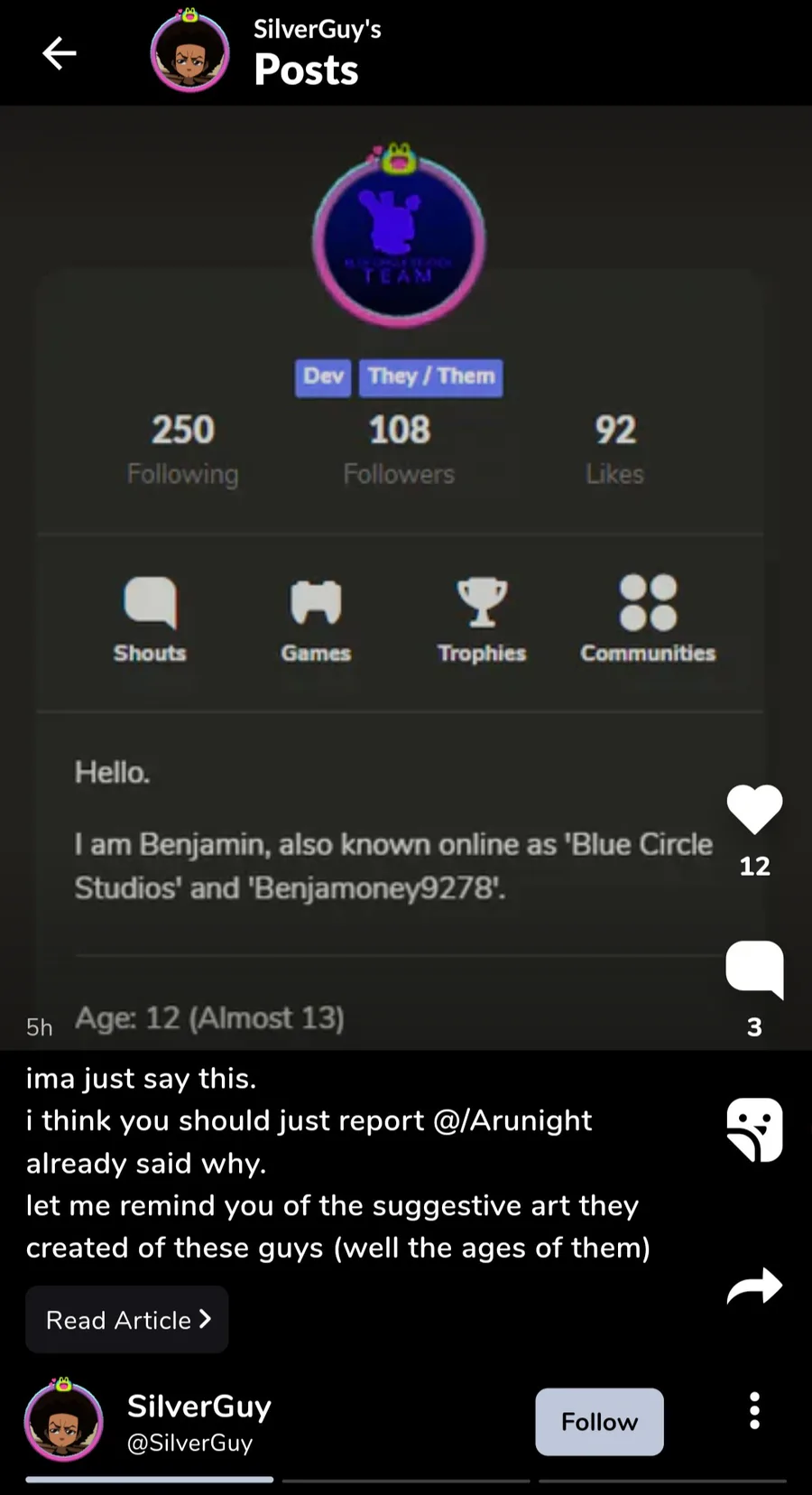This screenshot has width=812, height=1495.
Task: Like this post with the heart
Action: coord(754,809)
